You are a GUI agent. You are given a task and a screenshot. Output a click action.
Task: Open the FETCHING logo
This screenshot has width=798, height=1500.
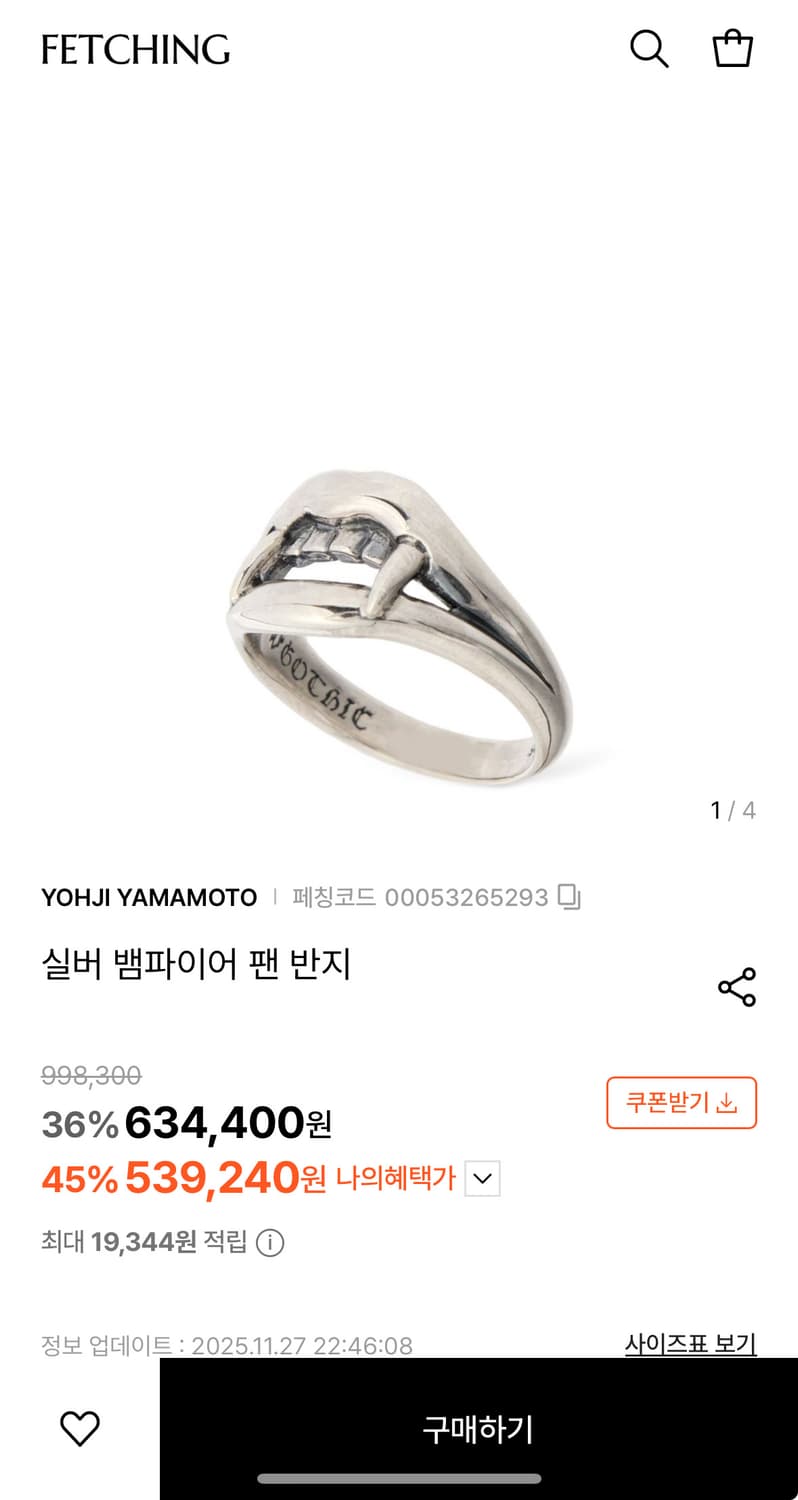point(133,48)
